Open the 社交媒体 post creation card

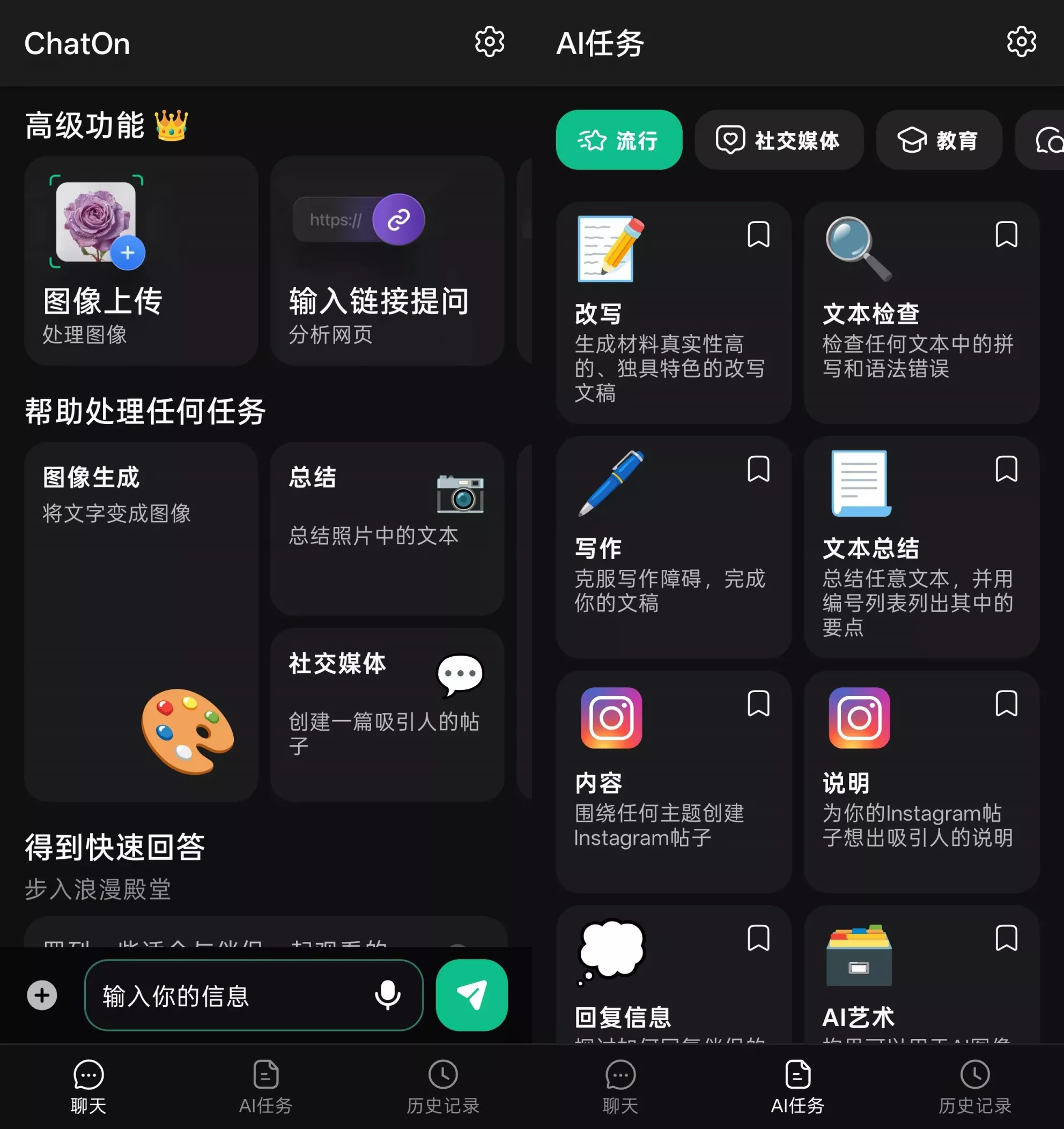coord(387,715)
